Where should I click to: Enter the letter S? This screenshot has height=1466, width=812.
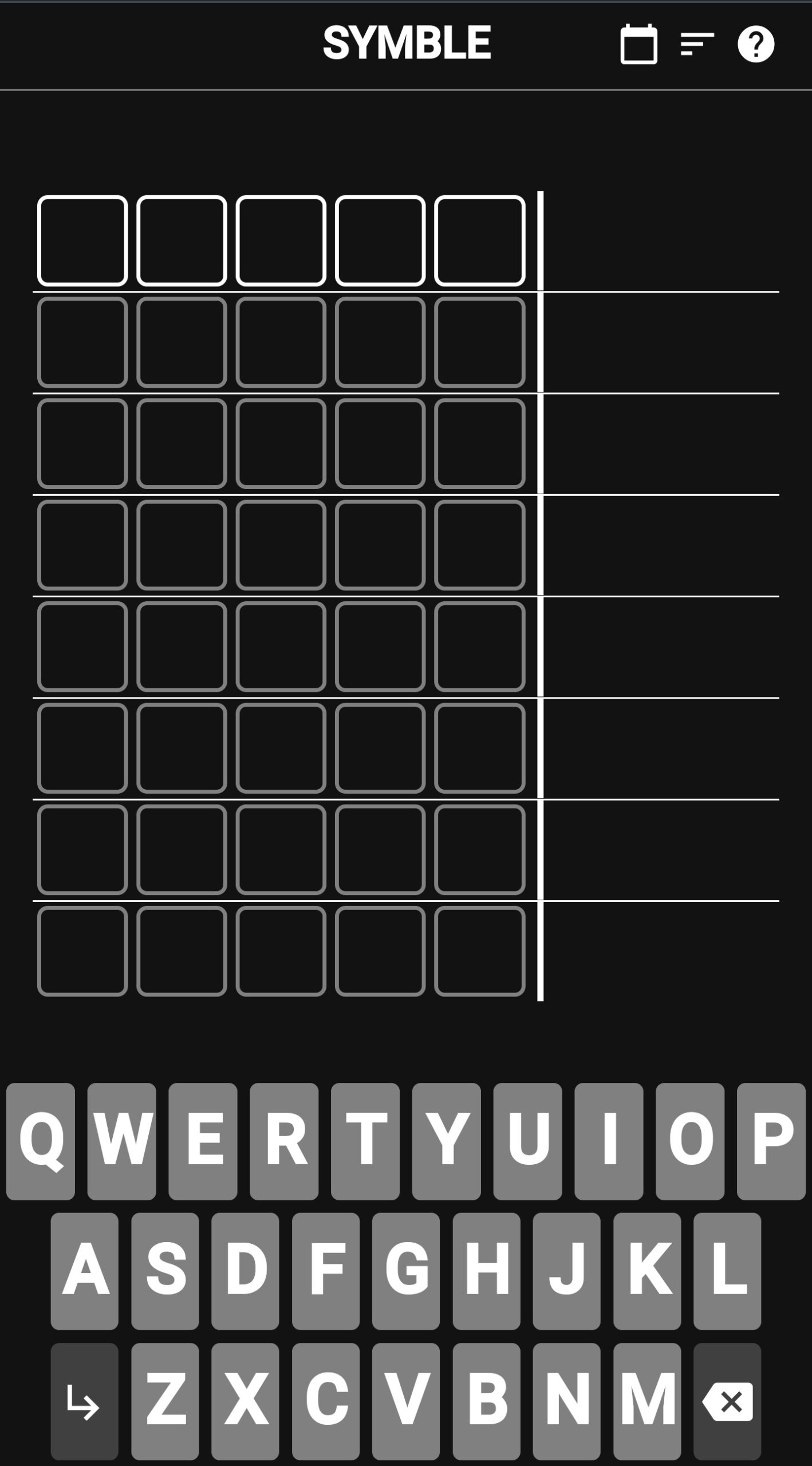point(165,1270)
